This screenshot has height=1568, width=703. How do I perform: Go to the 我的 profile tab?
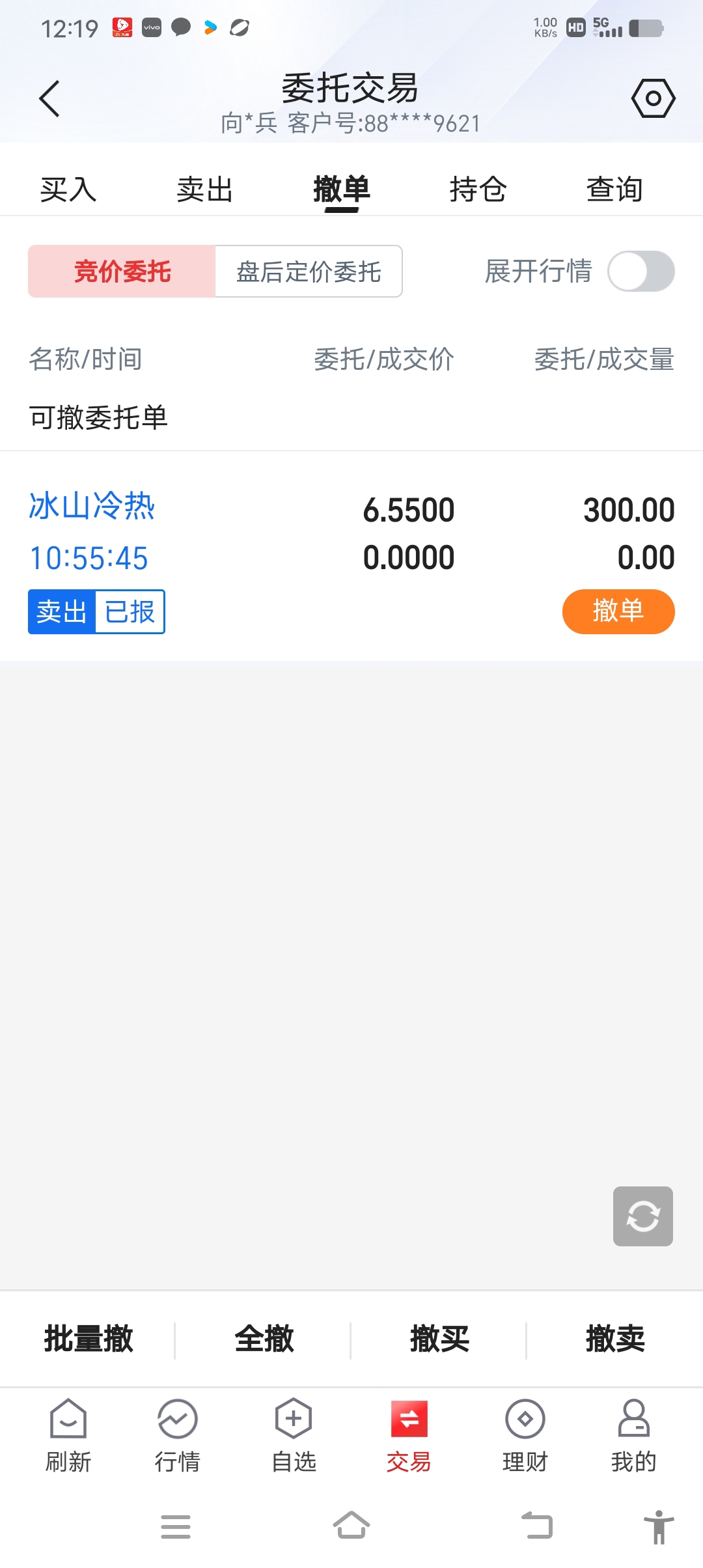point(633,1436)
